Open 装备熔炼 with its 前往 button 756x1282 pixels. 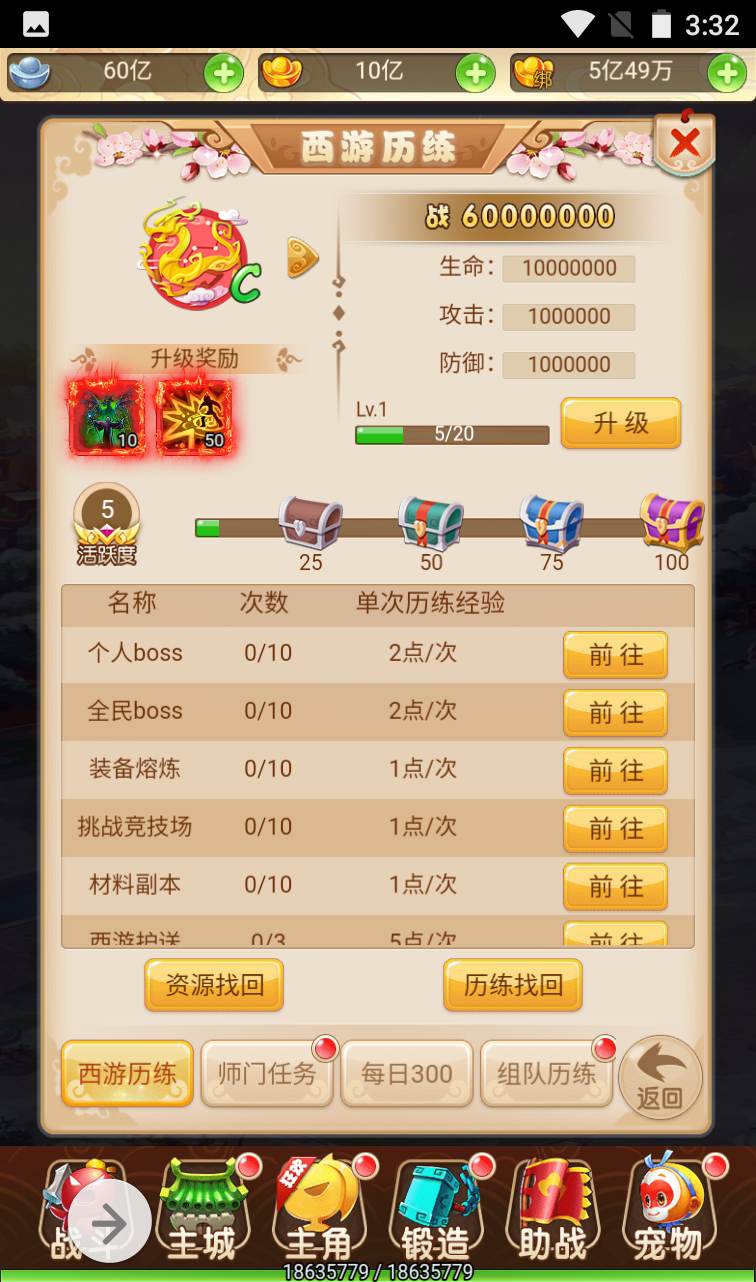pyautogui.click(x=615, y=771)
